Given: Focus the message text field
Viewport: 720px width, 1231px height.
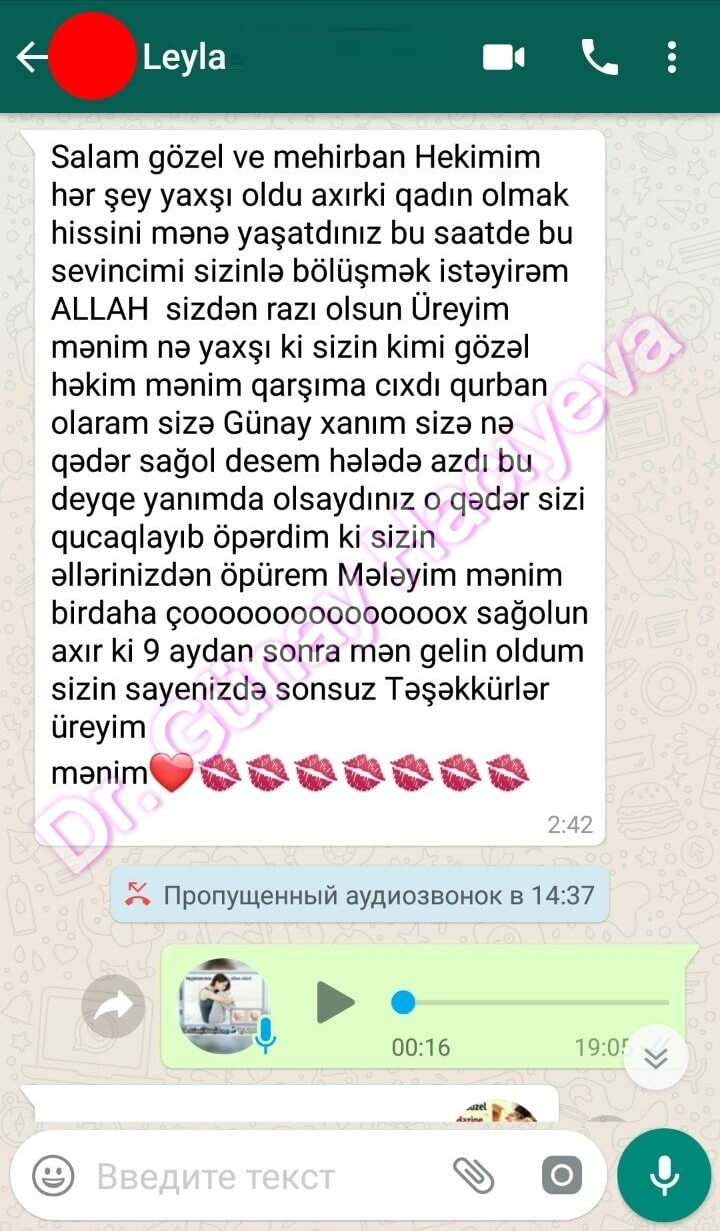Looking at the screenshot, I should point(260,1176).
